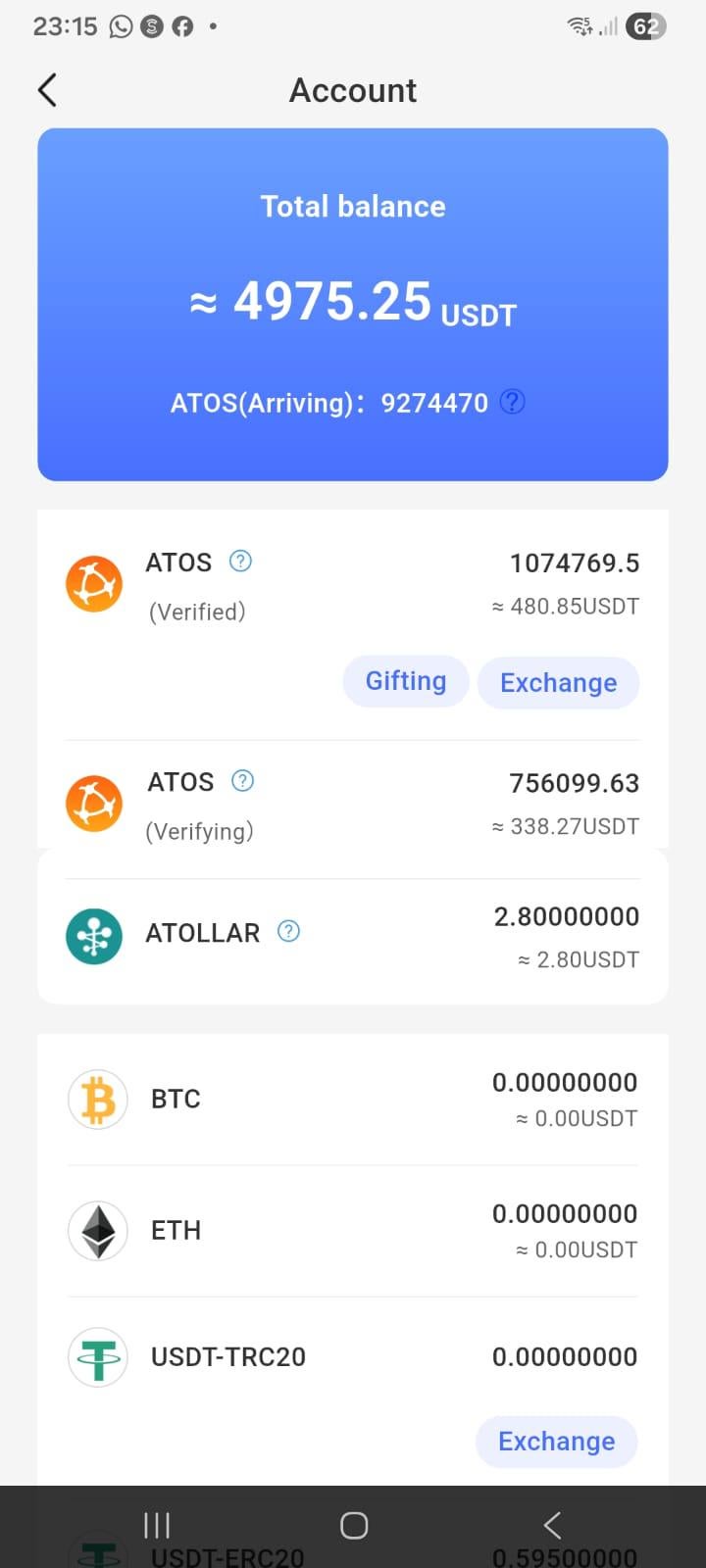Exchange the USDT-TRC20 balance
The width and height of the screenshot is (706, 1568).
(556, 1442)
